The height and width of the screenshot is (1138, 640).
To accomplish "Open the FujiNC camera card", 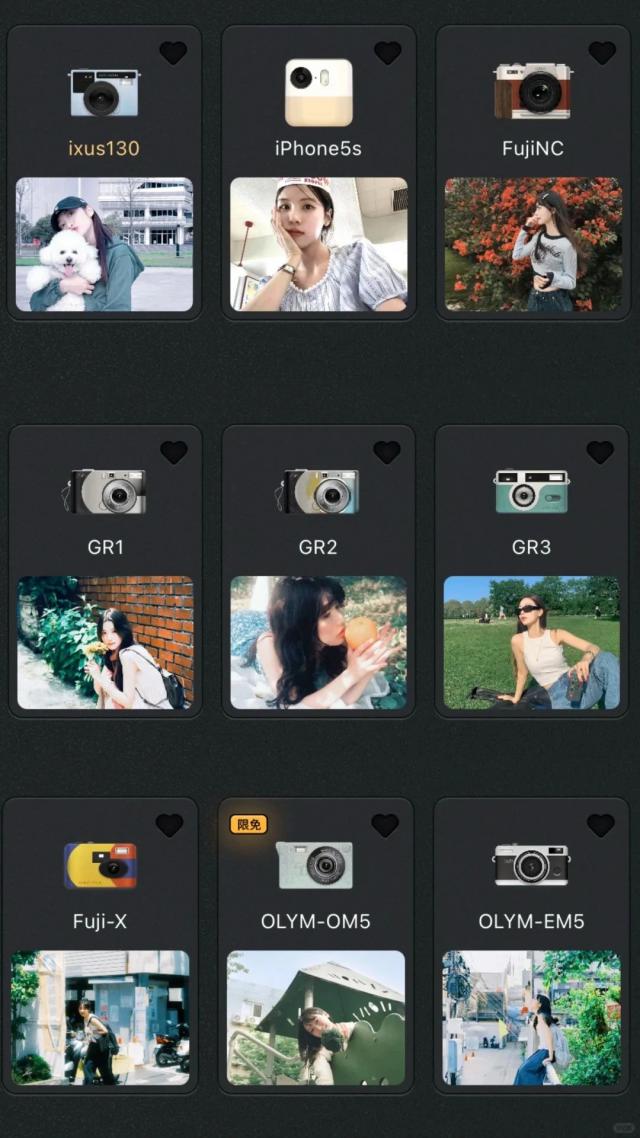I will coord(533,172).
